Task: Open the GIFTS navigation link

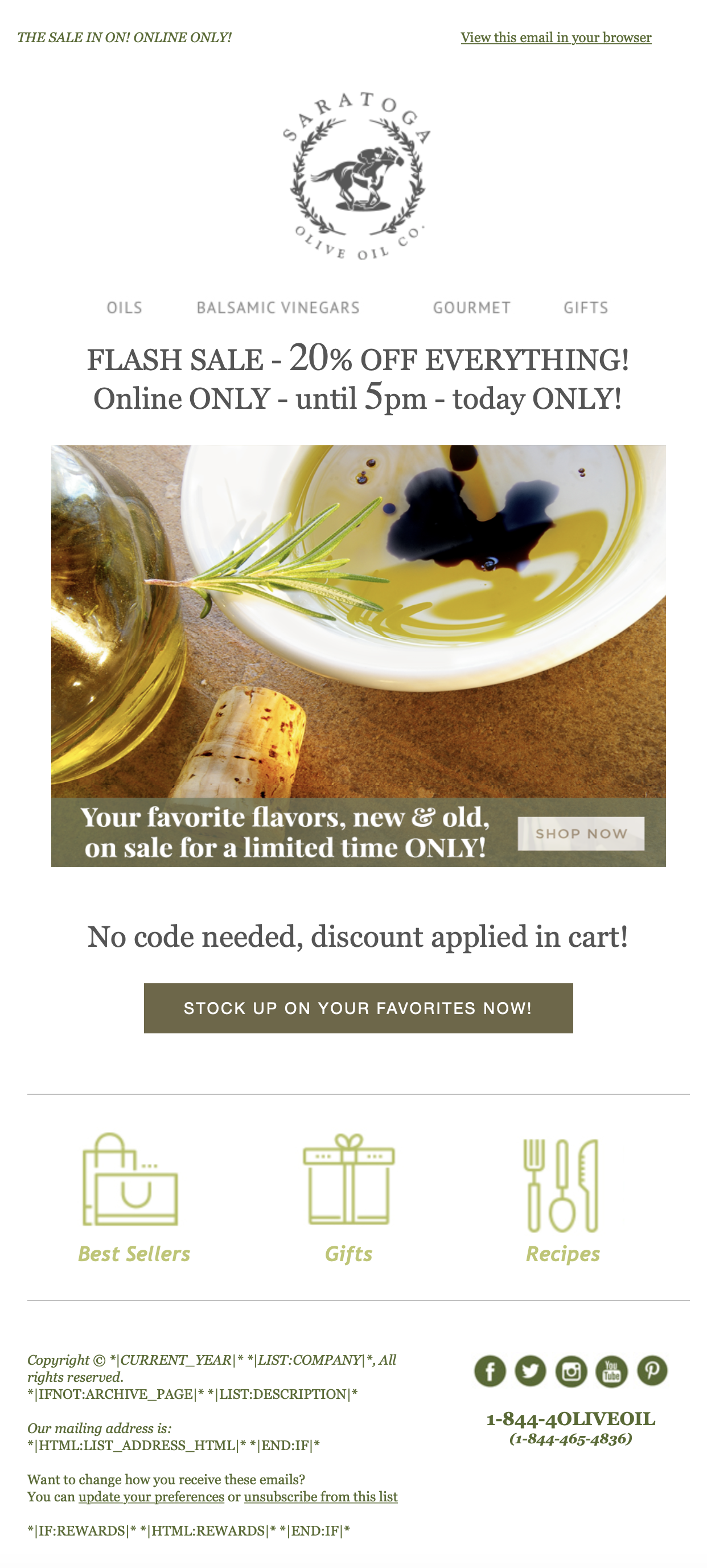Action: coord(585,307)
